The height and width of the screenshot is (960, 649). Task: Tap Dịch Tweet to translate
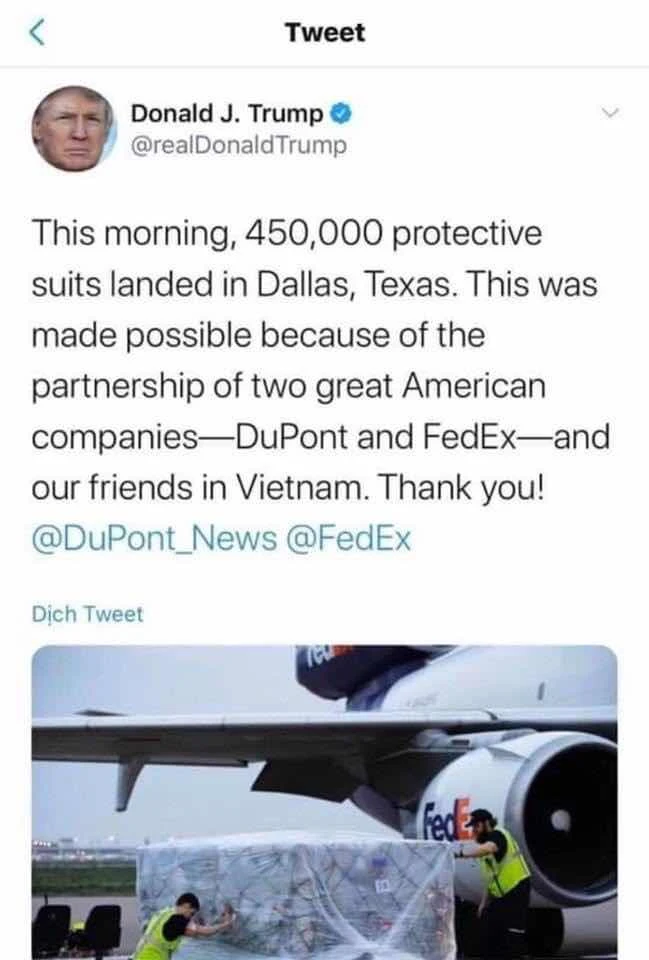coord(88,613)
